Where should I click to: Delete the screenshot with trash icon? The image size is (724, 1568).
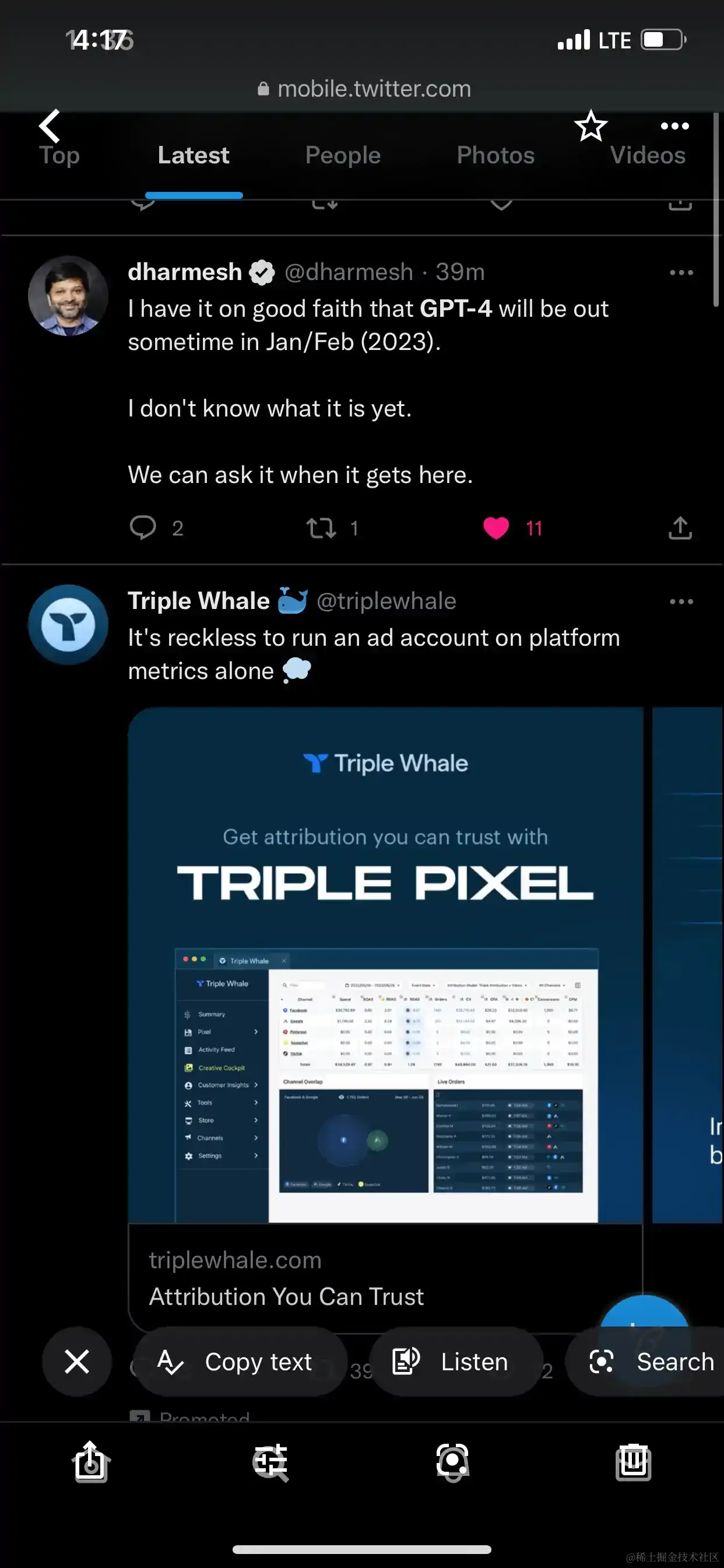632,1462
